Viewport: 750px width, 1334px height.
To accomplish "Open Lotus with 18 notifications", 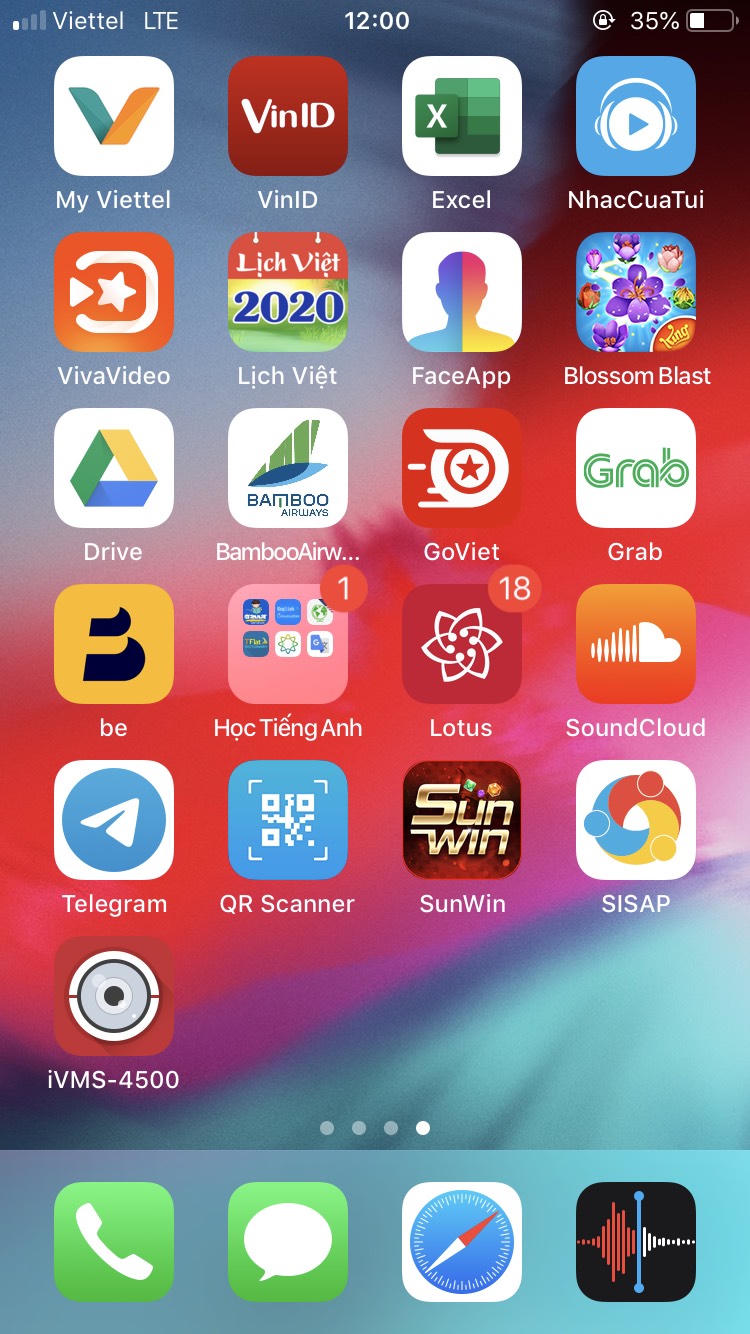I will (x=461, y=644).
